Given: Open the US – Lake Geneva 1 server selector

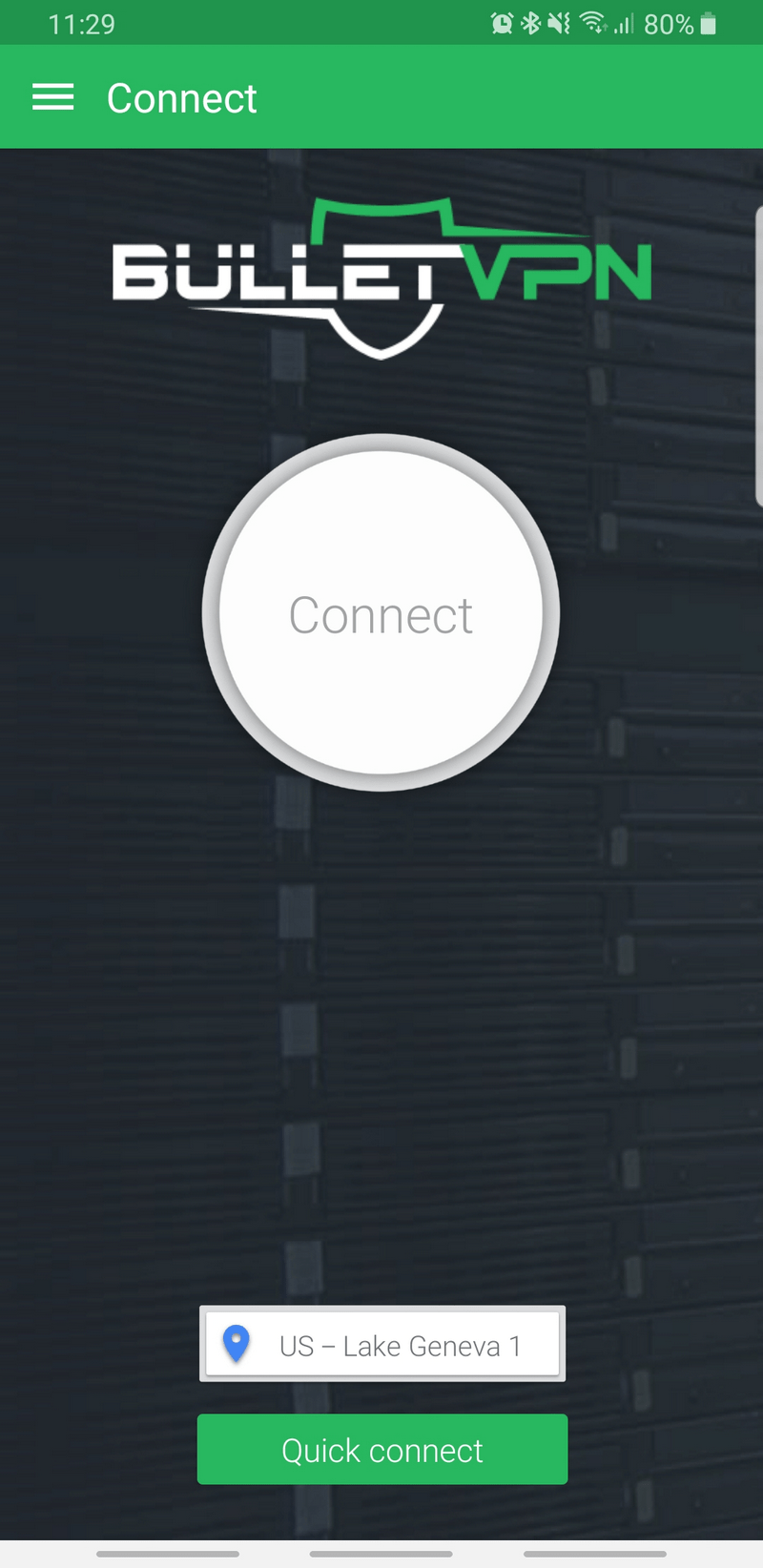Looking at the screenshot, I should coord(382,1344).
